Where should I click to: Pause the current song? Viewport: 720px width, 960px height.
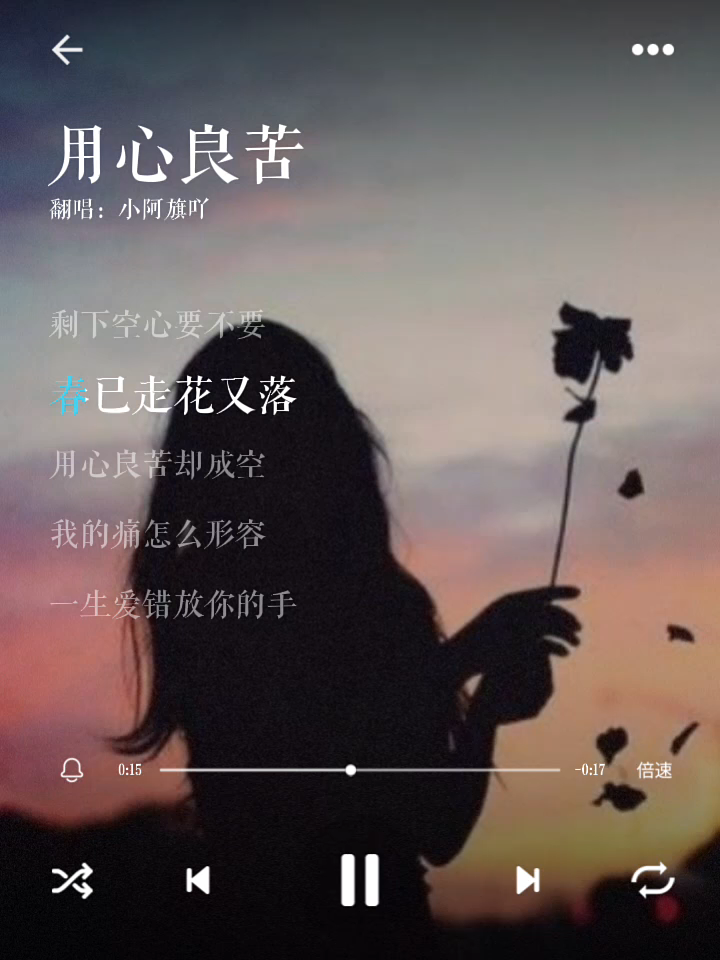[x=360, y=880]
